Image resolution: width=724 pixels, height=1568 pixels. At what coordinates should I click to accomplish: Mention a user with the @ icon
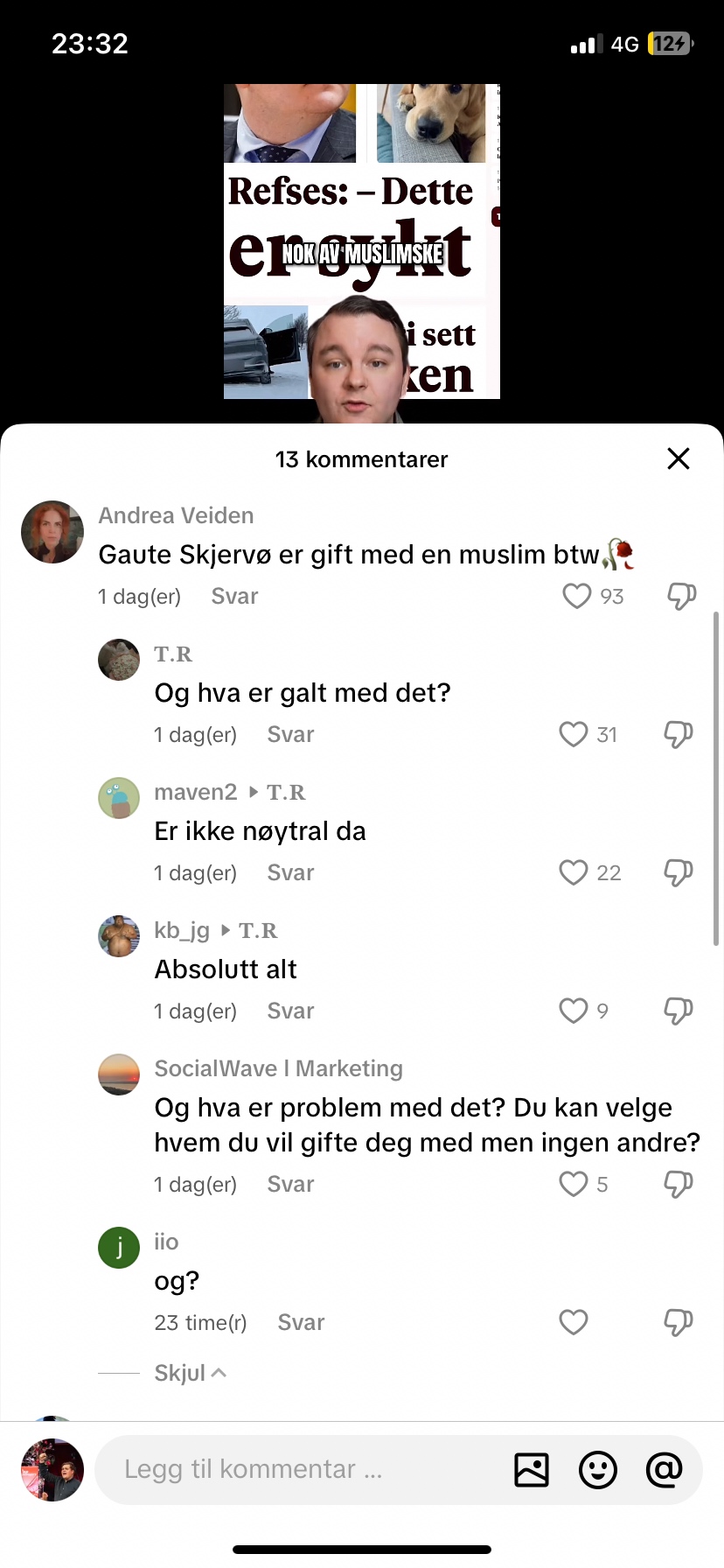pyautogui.click(x=664, y=1469)
